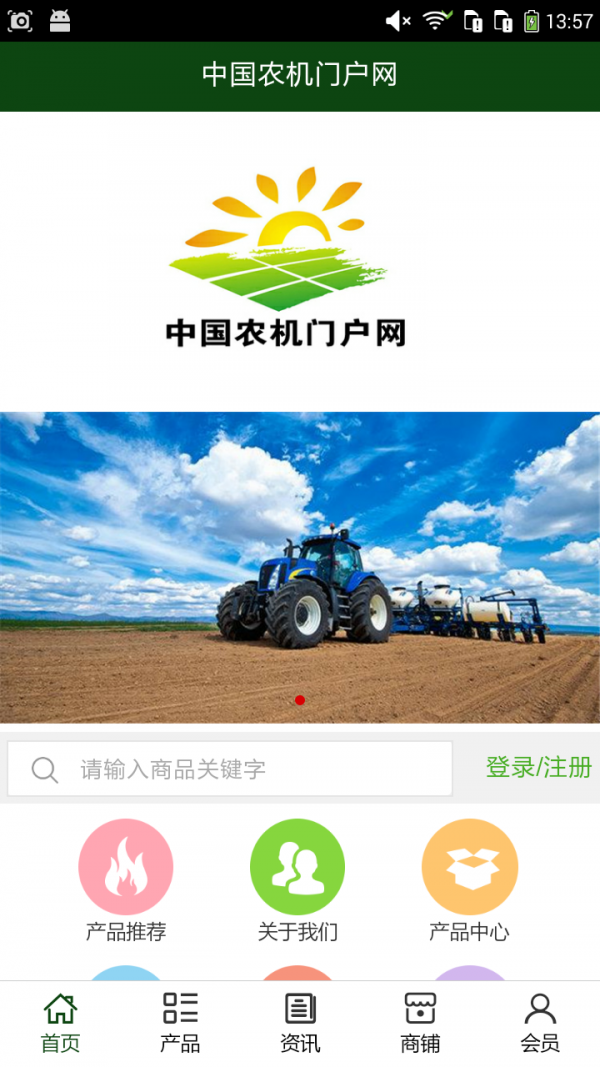
Task: Open the tractor banner image
Action: click(300, 567)
